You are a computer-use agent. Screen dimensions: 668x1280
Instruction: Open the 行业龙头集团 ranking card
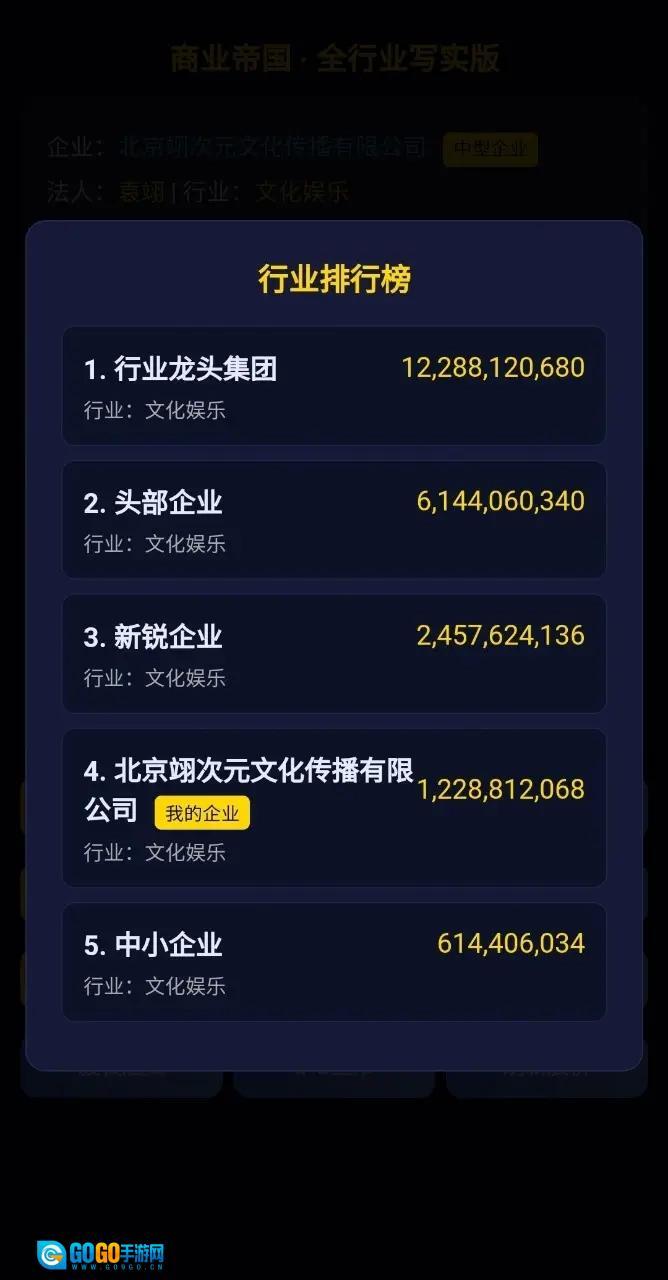coord(333,386)
